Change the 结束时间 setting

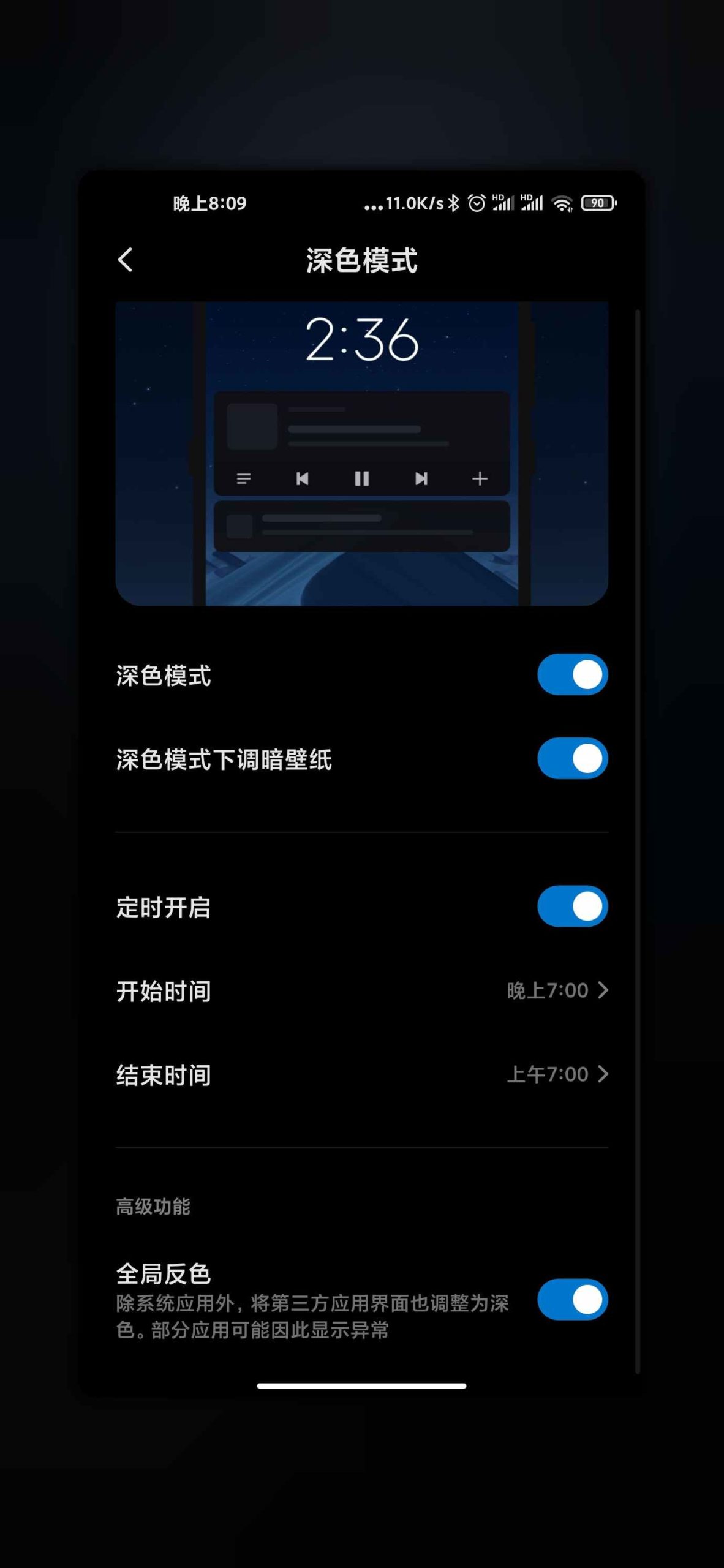361,1074
